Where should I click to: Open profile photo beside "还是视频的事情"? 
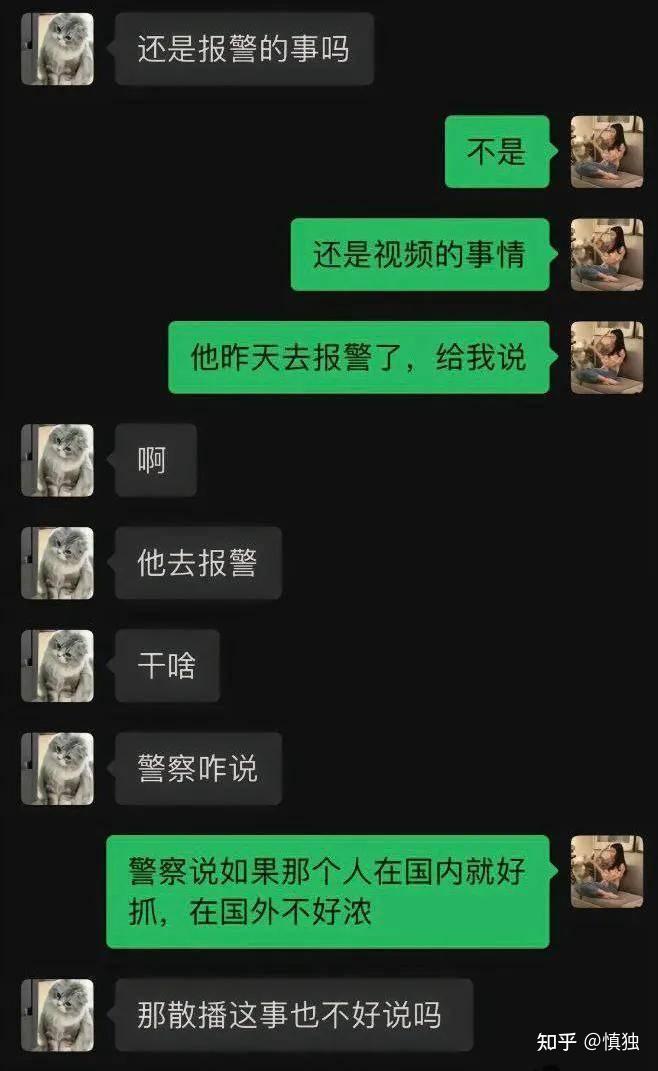[x=607, y=255]
